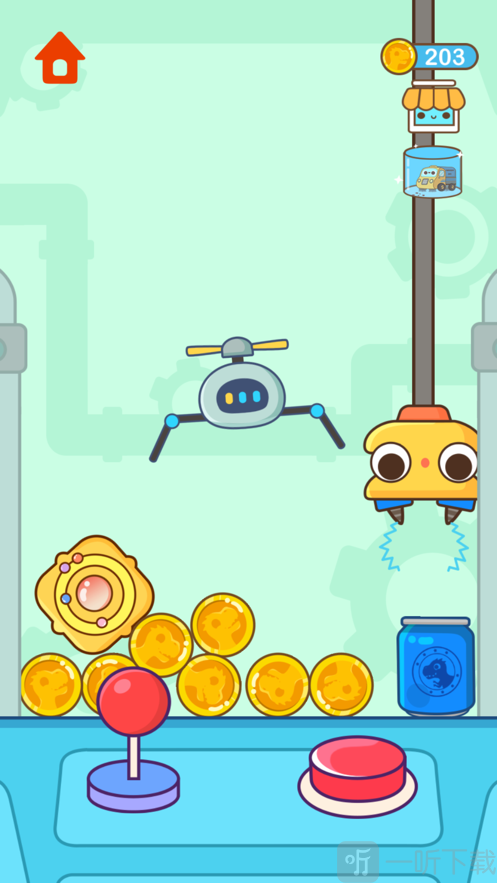Image resolution: width=497 pixels, height=883 pixels.
Task: Tap the red joystick knob
Action: click(x=133, y=702)
